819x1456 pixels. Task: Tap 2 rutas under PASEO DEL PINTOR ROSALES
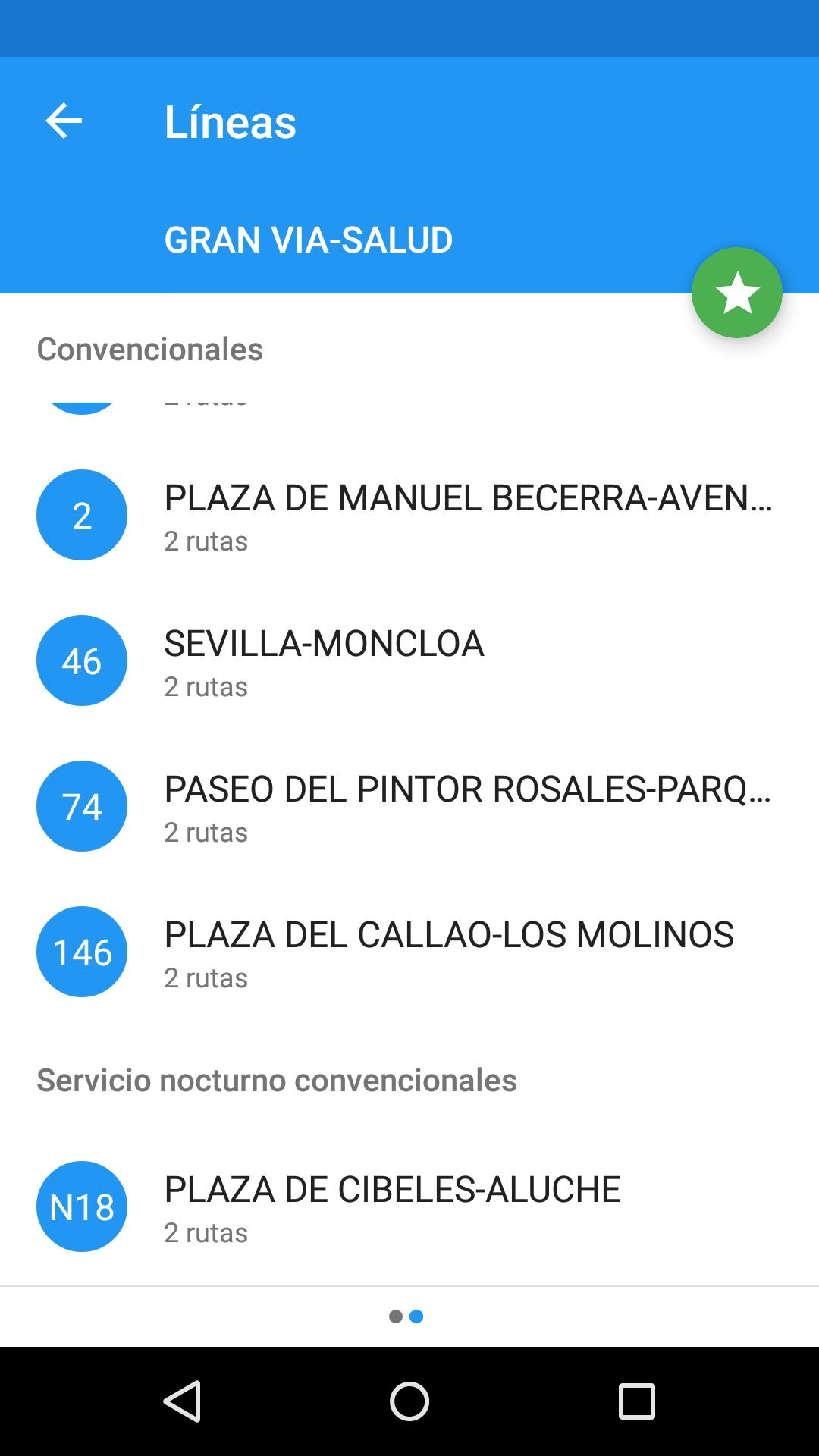[206, 832]
